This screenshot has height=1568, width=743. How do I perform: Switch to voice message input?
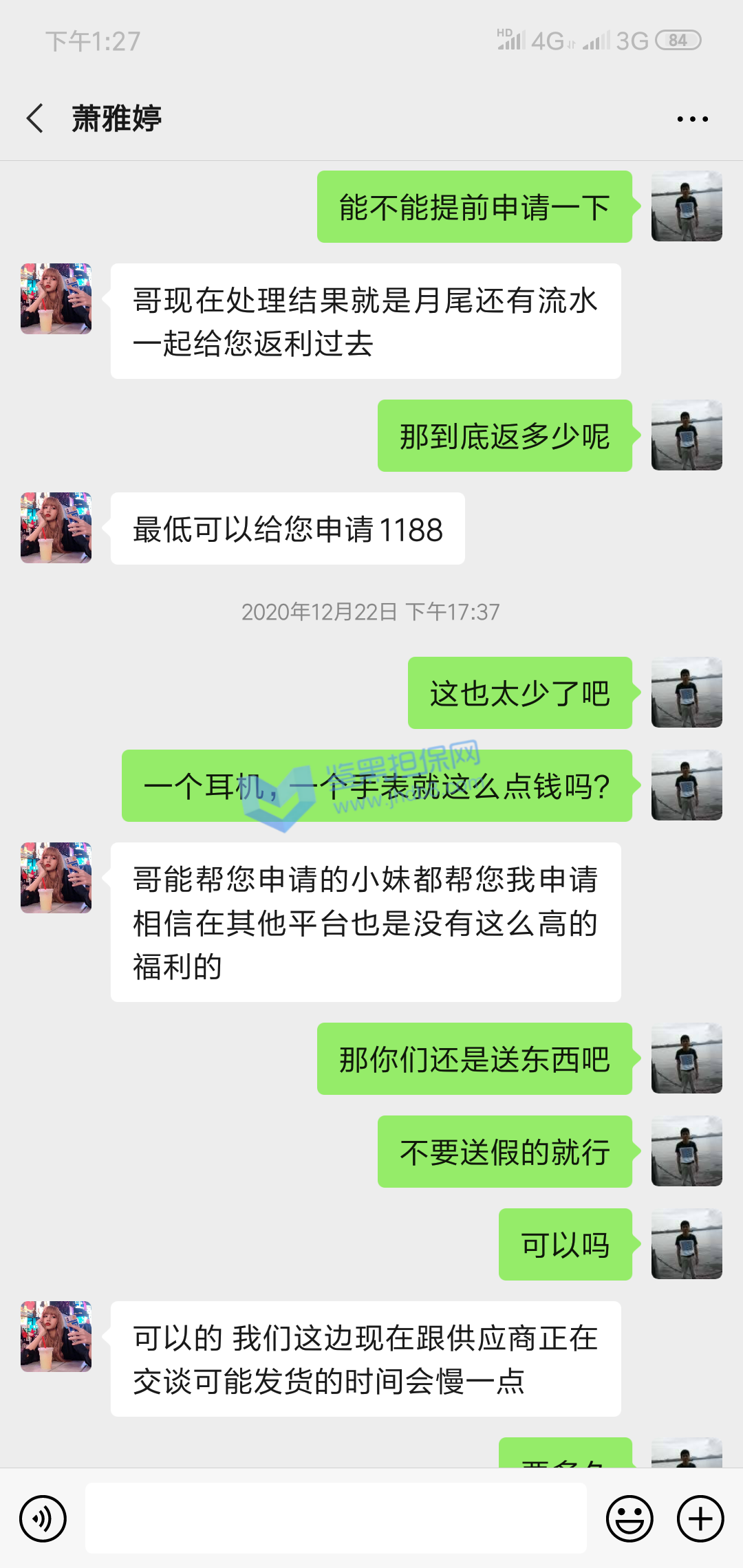[43, 1518]
